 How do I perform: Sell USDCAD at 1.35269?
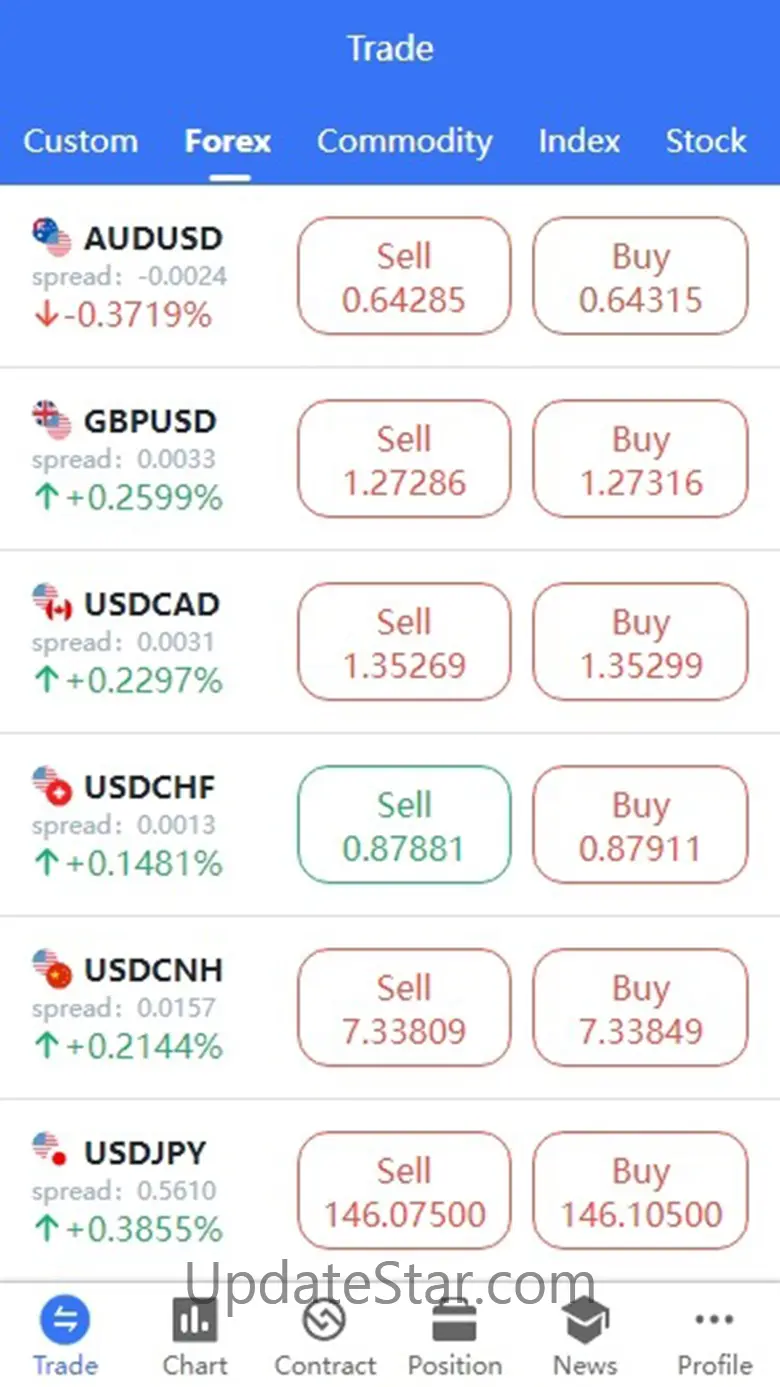[404, 643]
